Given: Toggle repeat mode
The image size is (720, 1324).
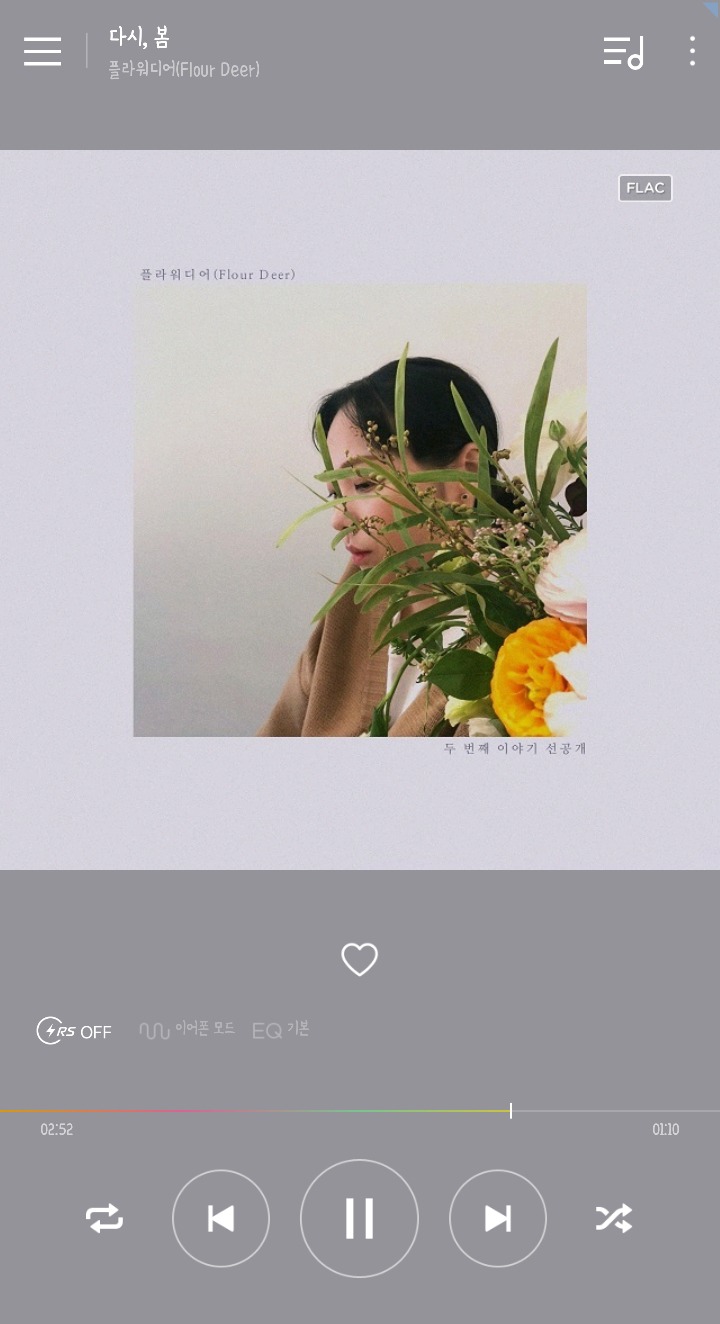Looking at the screenshot, I should coord(104,1218).
